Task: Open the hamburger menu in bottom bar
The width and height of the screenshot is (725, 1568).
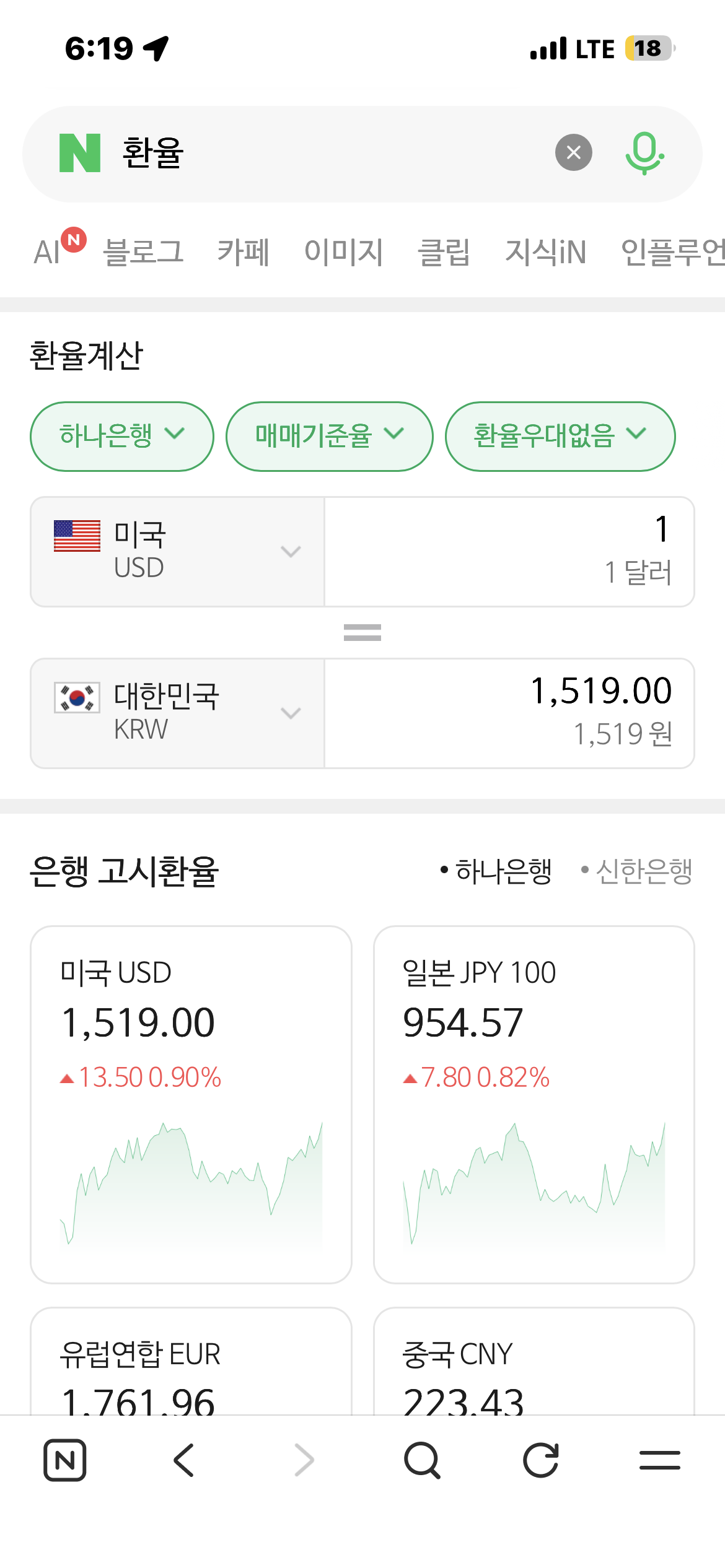Action: pyautogui.click(x=659, y=1460)
